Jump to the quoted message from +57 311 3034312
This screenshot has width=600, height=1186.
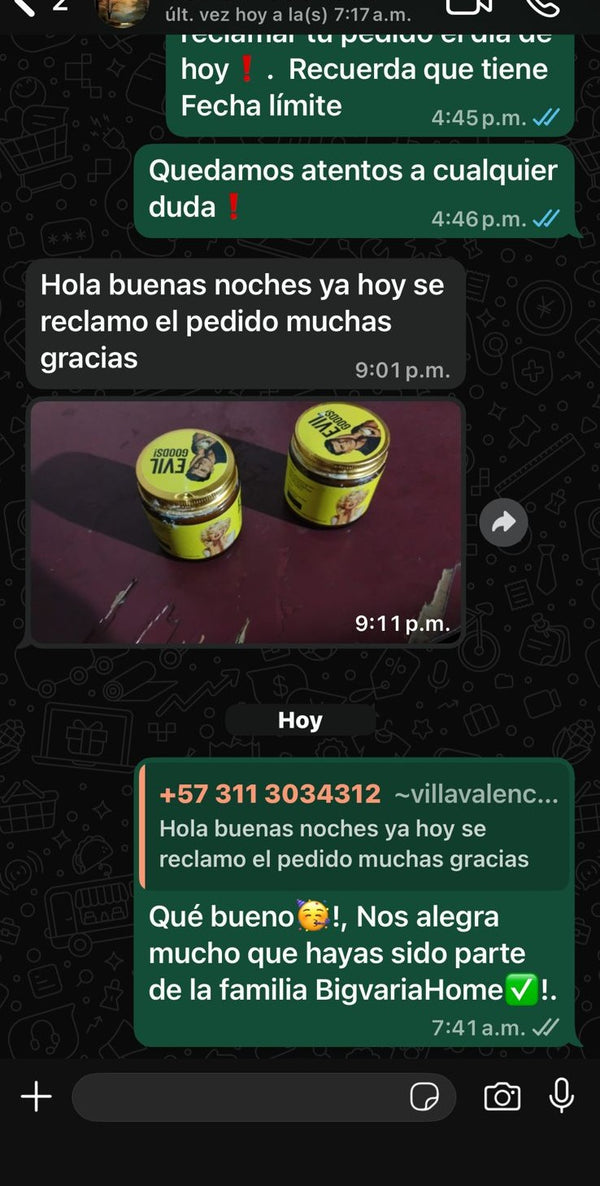tap(355, 826)
